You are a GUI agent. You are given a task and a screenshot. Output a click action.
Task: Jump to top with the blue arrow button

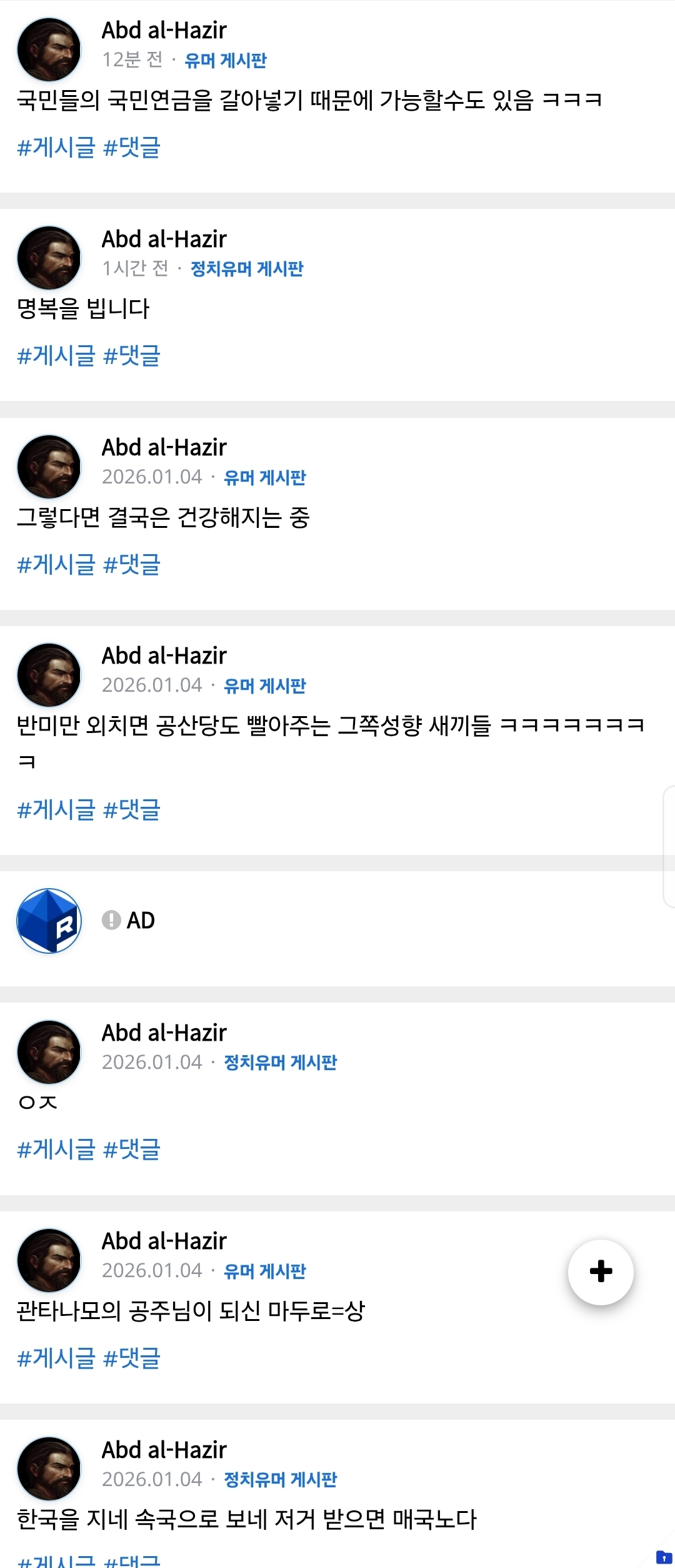click(x=664, y=1557)
